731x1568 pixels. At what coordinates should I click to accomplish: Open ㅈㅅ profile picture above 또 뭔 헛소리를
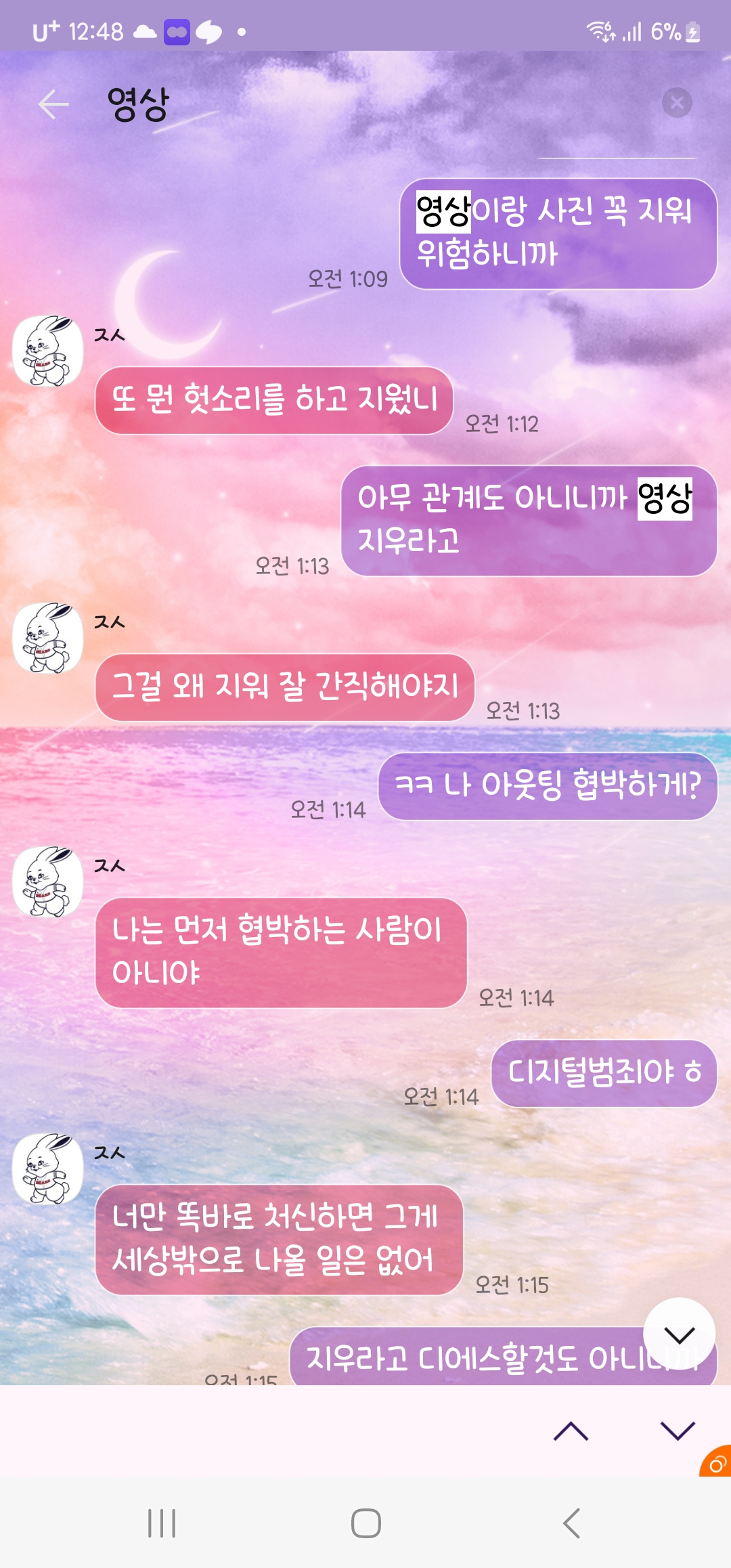tap(47, 351)
